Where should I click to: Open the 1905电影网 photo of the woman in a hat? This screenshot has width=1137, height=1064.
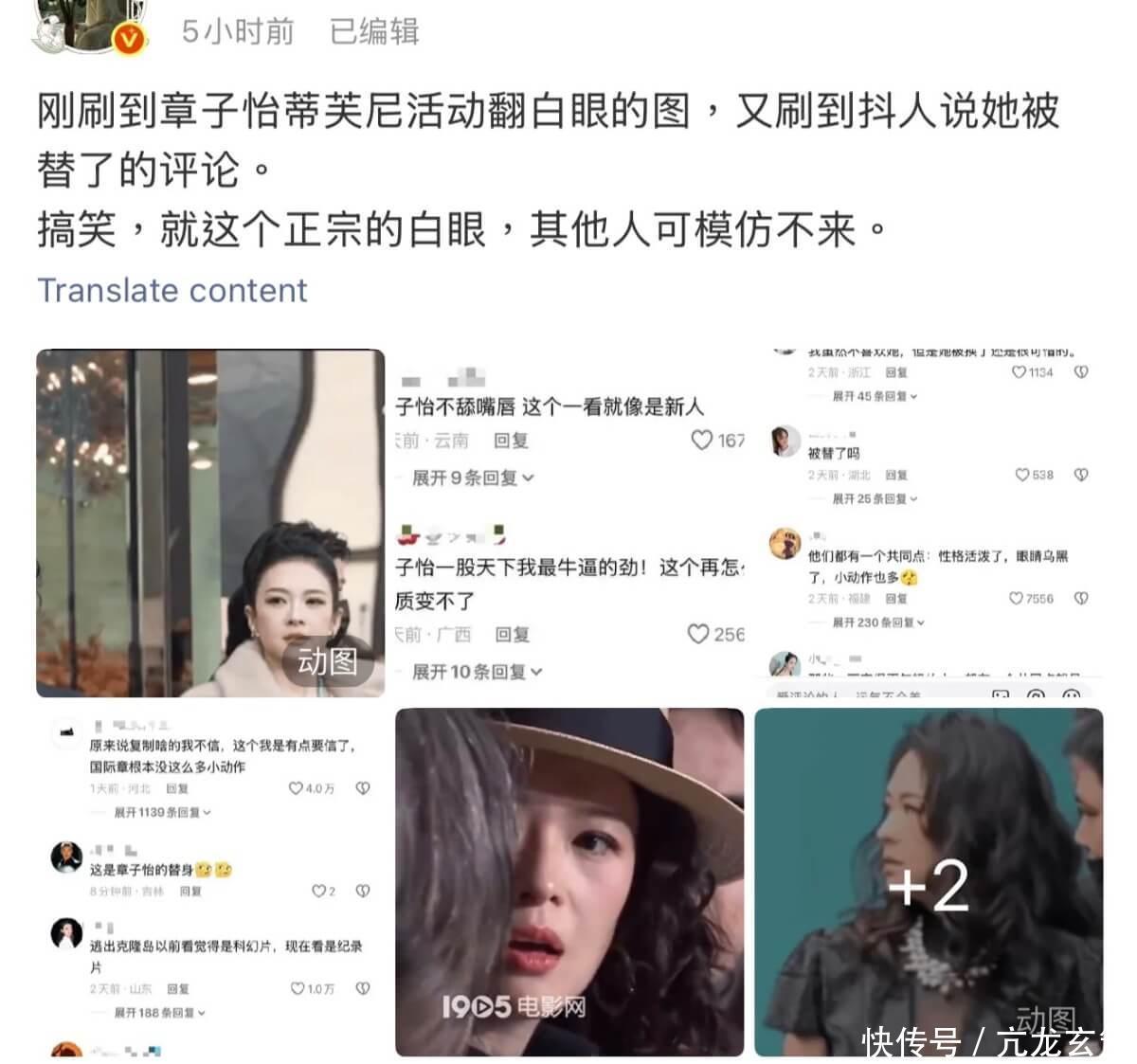click(x=569, y=882)
